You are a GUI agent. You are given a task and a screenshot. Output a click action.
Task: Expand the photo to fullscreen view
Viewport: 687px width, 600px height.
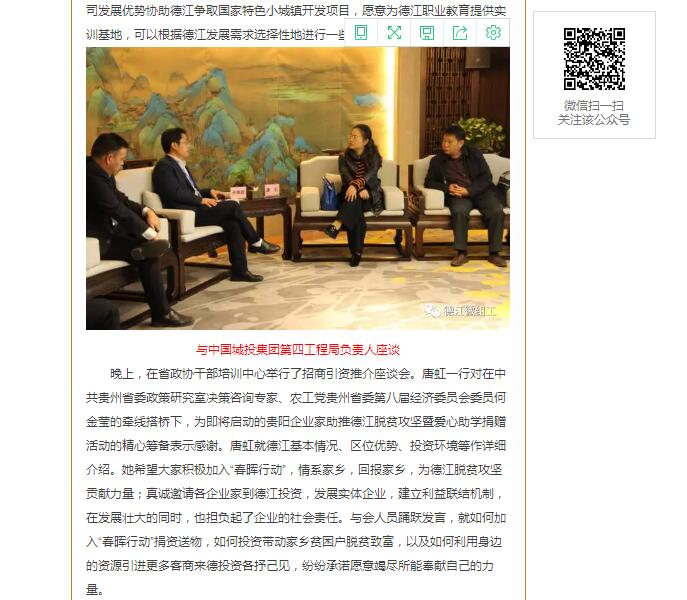pyautogui.click(x=394, y=33)
